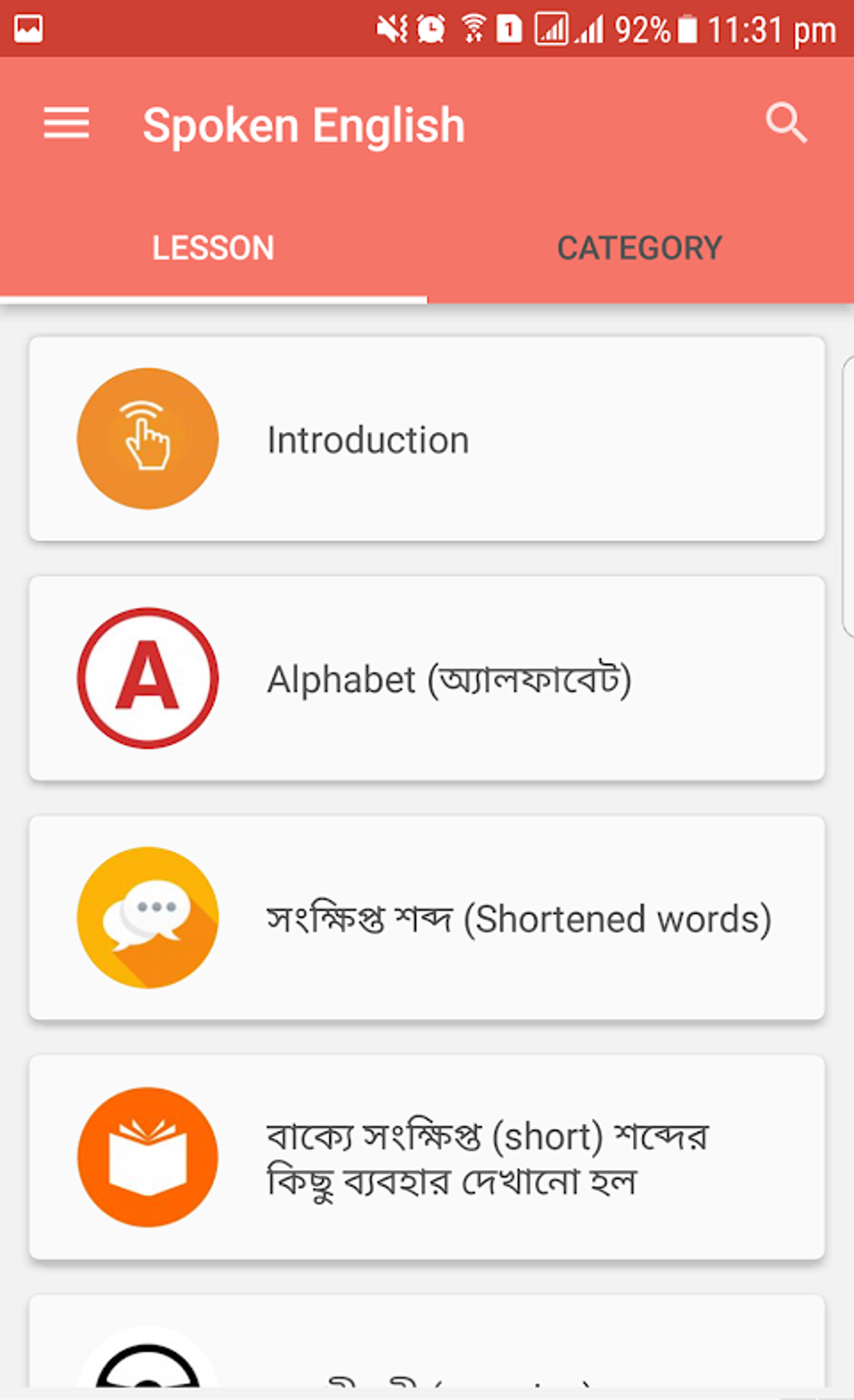Select the red letter A Alphabet icon

click(147, 678)
